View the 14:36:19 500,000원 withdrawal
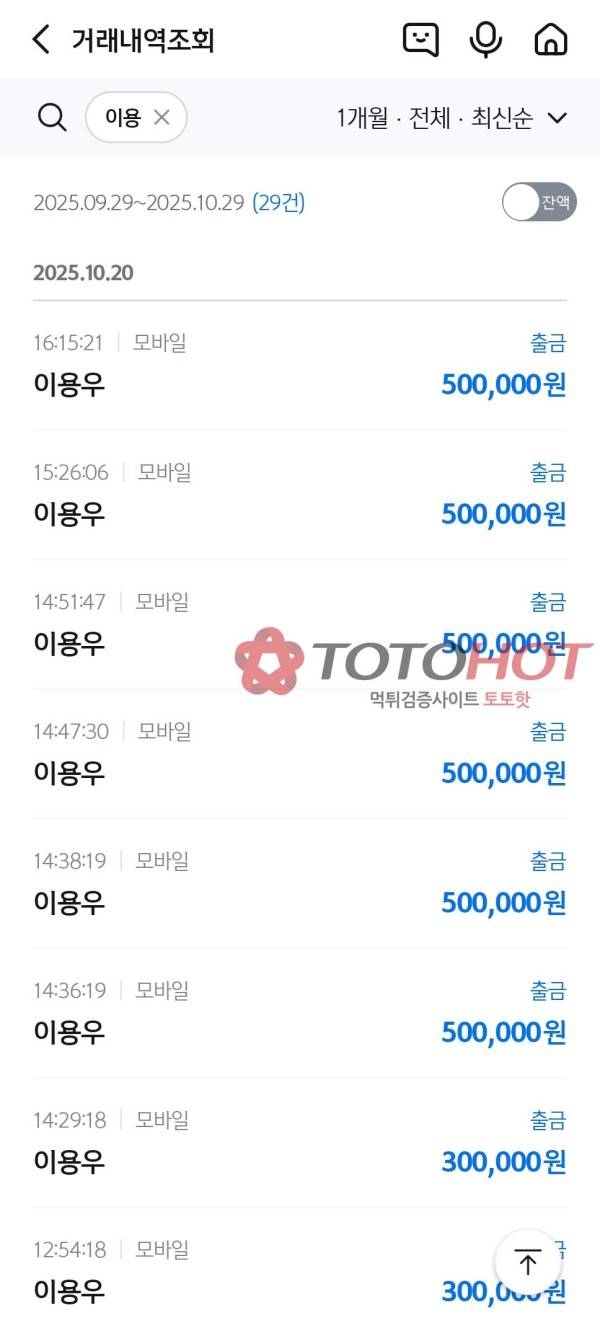Viewport: 600px width, 1336px height. point(300,1013)
